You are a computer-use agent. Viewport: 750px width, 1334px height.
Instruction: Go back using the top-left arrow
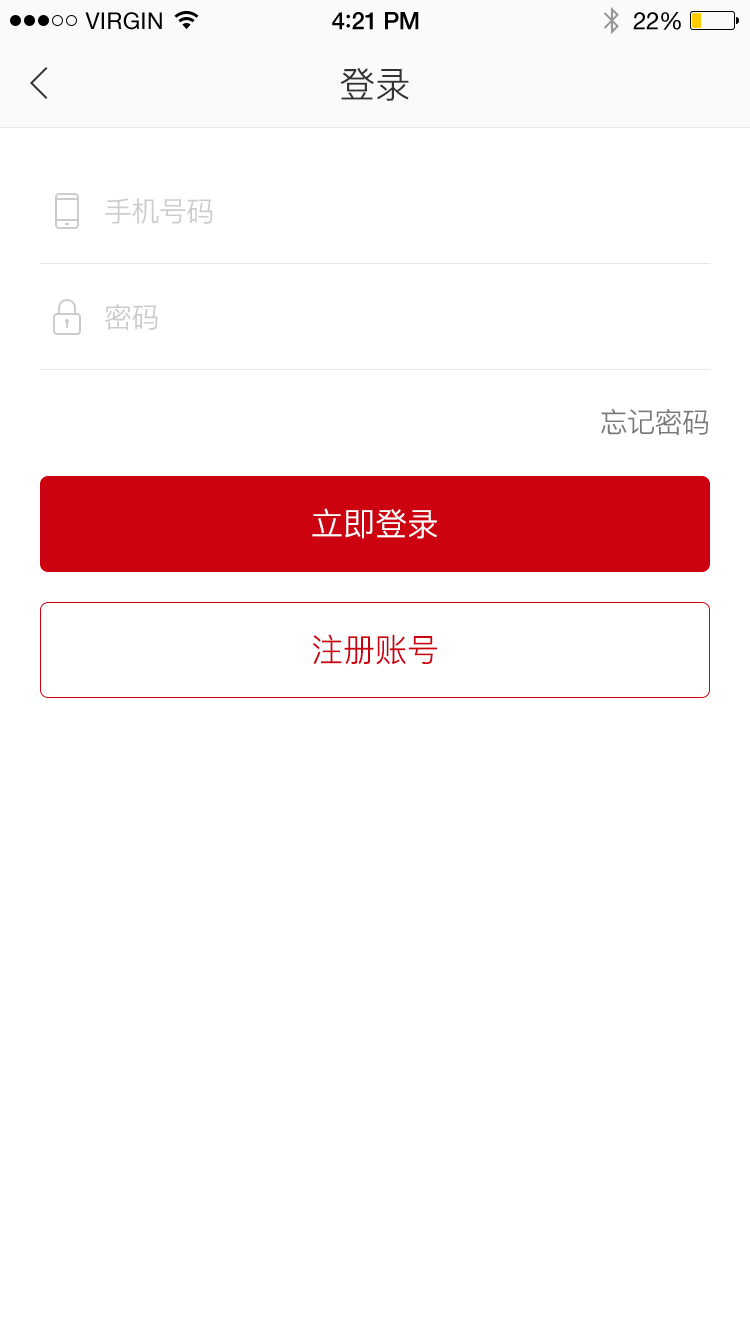[x=40, y=84]
